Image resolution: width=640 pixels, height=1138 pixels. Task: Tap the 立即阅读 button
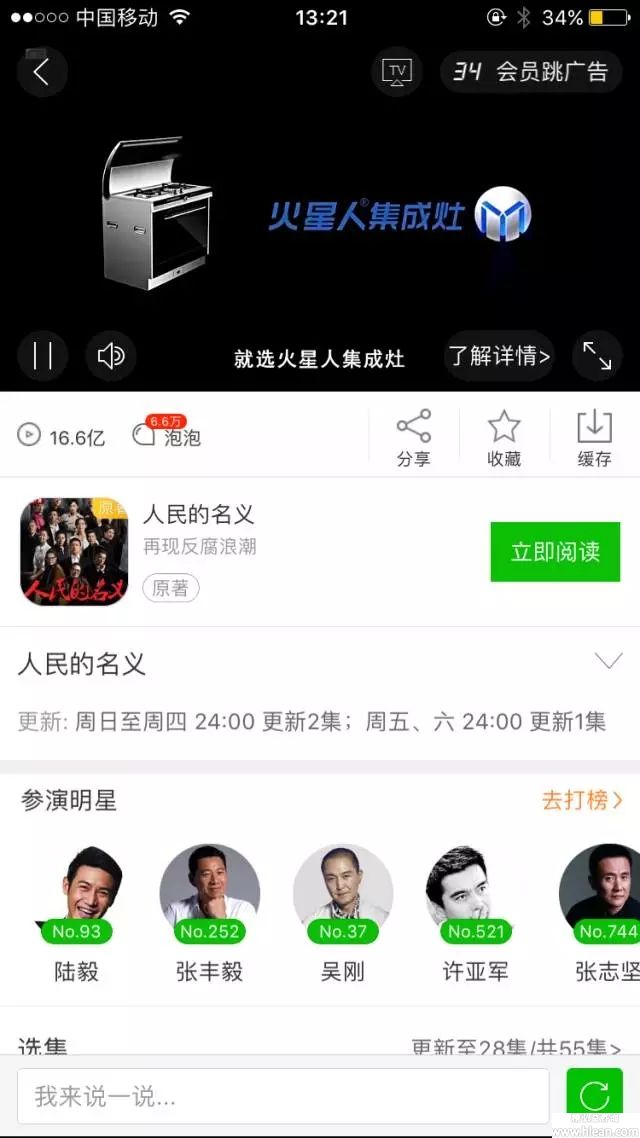point(555,551)
